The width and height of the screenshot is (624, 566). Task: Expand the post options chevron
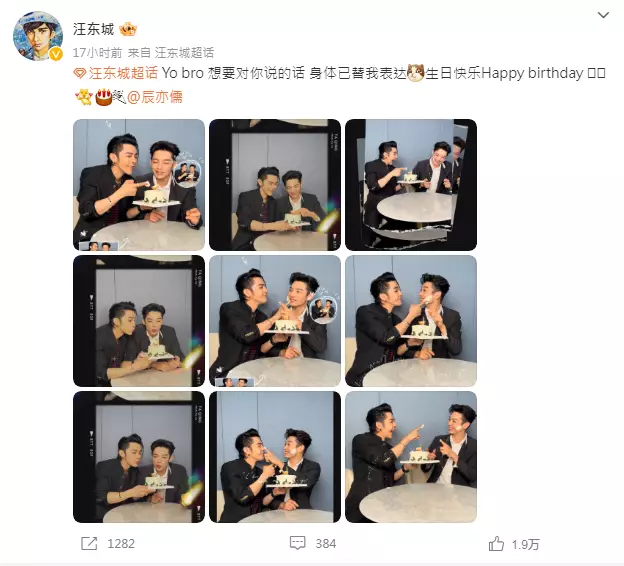coord(602,16)
